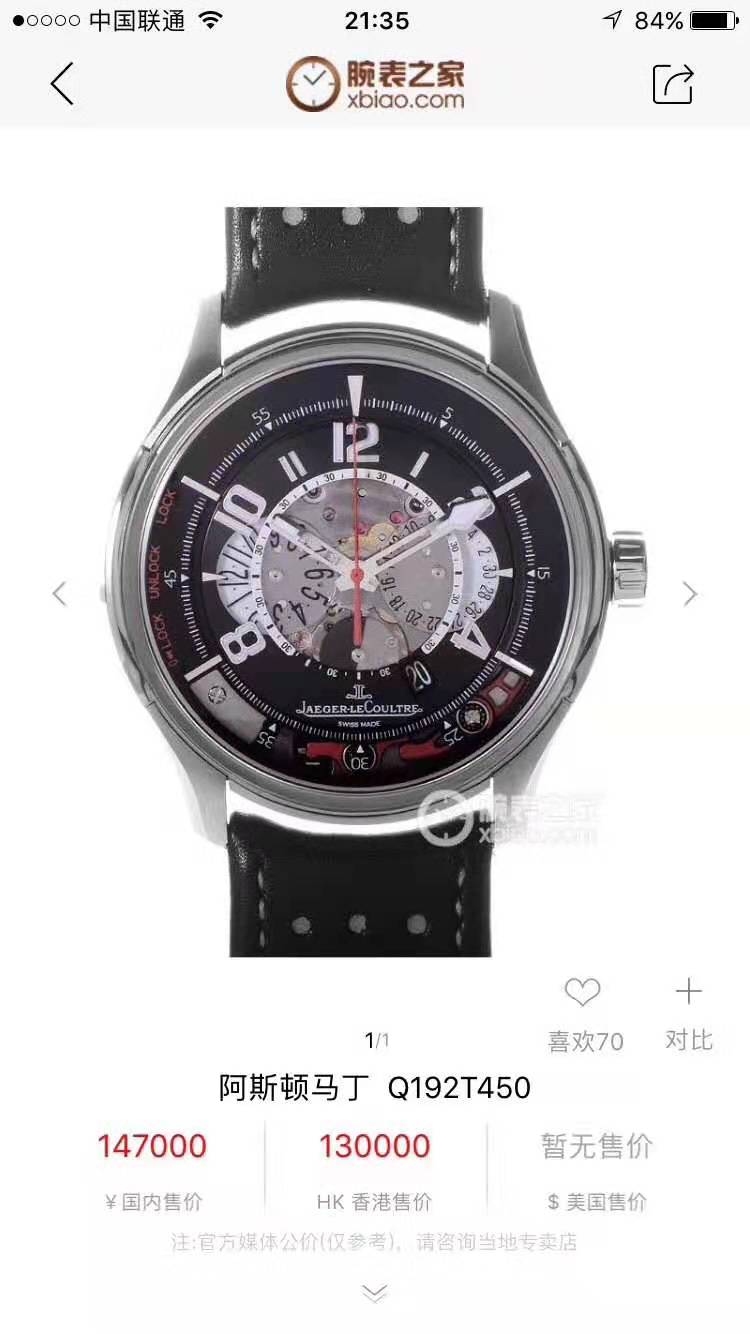
Task: Like this watch with the heart icon
Action: 582,993
